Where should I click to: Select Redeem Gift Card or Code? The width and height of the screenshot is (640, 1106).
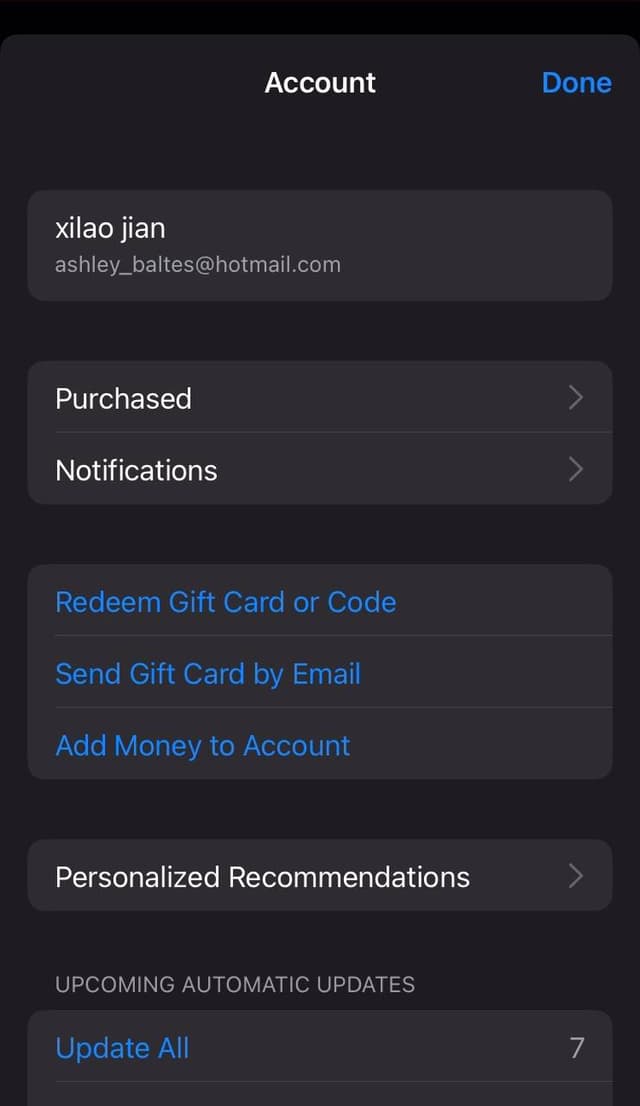pos(226,602)
